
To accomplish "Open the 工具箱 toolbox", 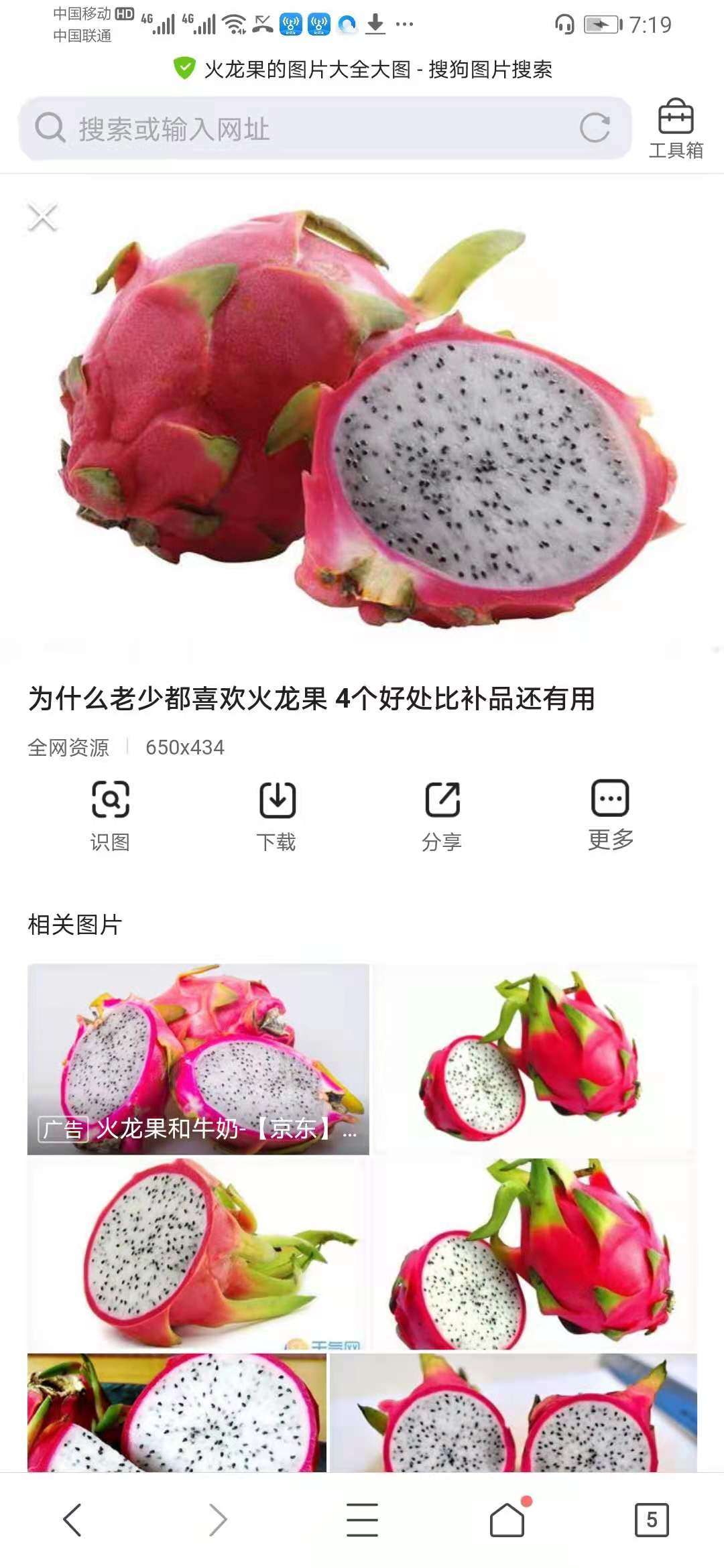I will (x=675, y=129).
